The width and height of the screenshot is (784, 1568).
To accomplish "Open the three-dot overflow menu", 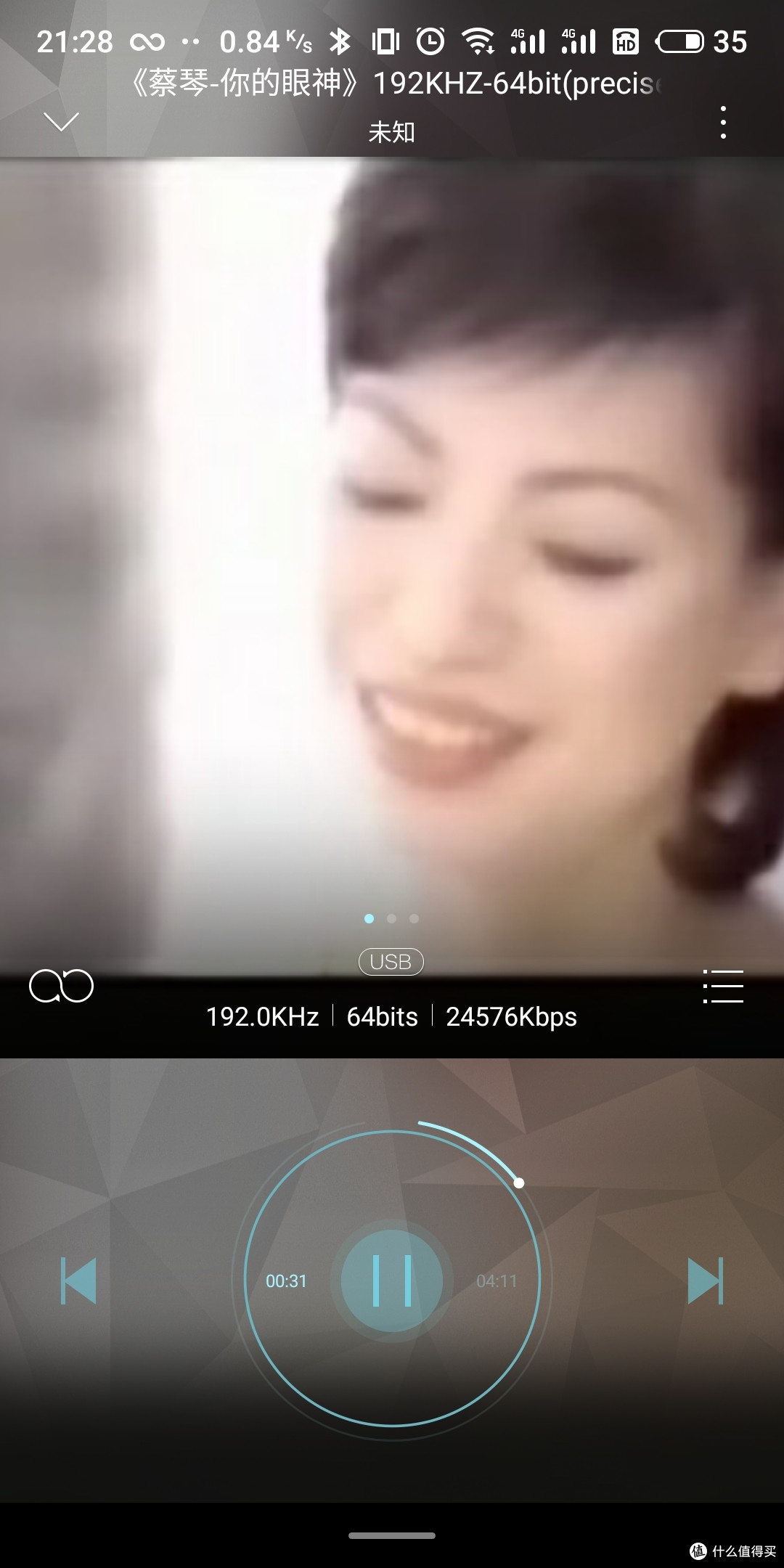I will pos(722,122).
